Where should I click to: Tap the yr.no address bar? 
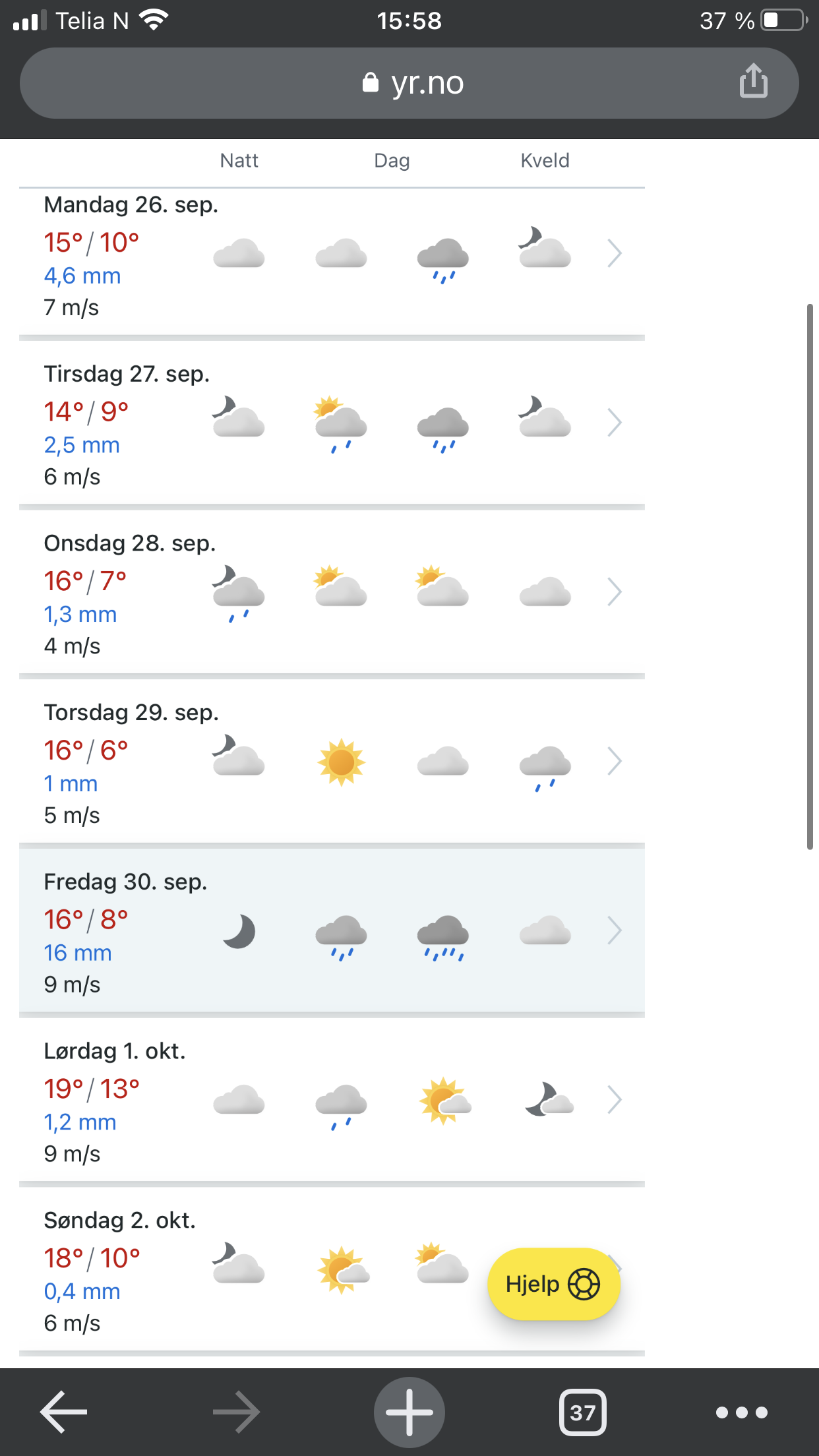[409, 83]
